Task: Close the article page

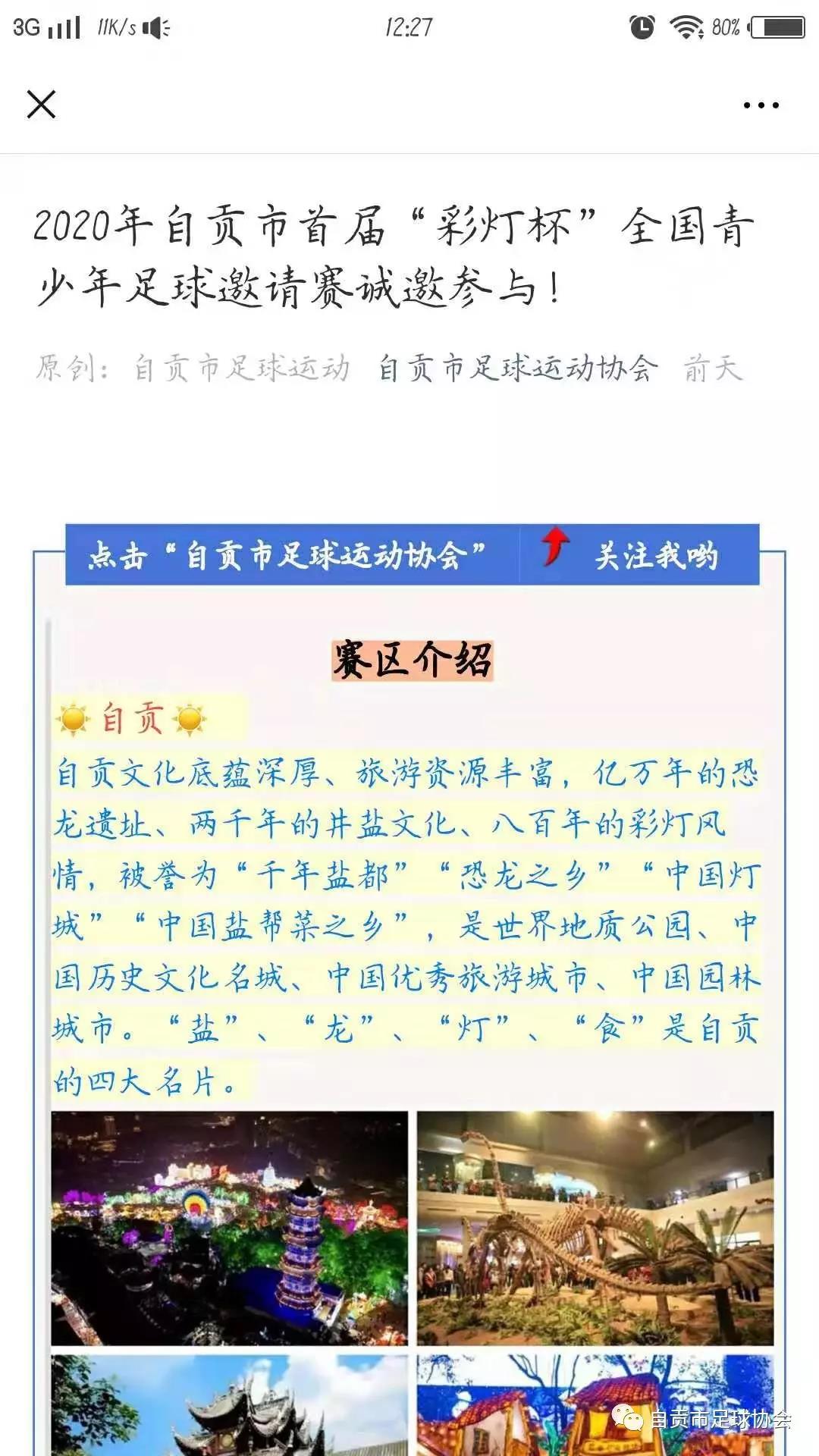Action: (x=42, y=105)
